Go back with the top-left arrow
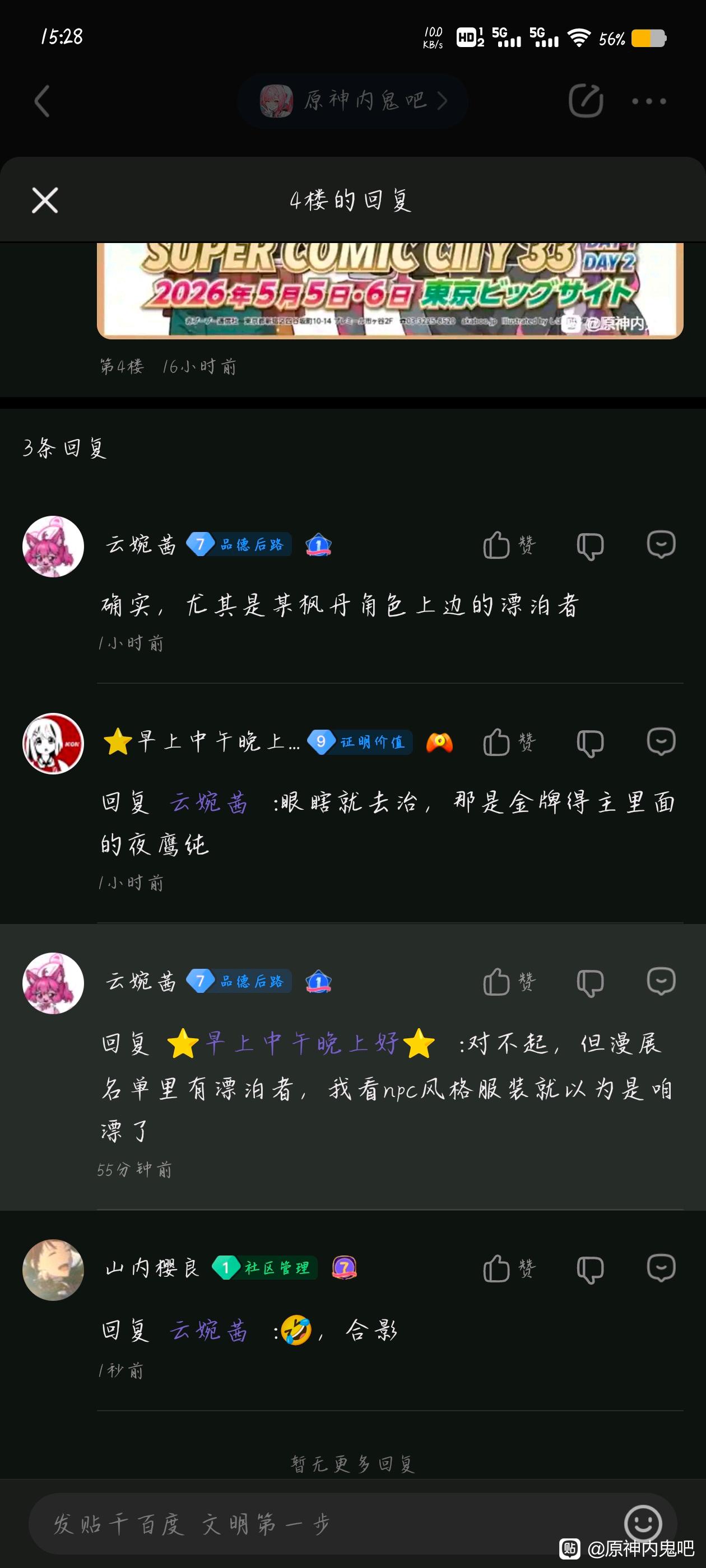 tap(41, 101)
